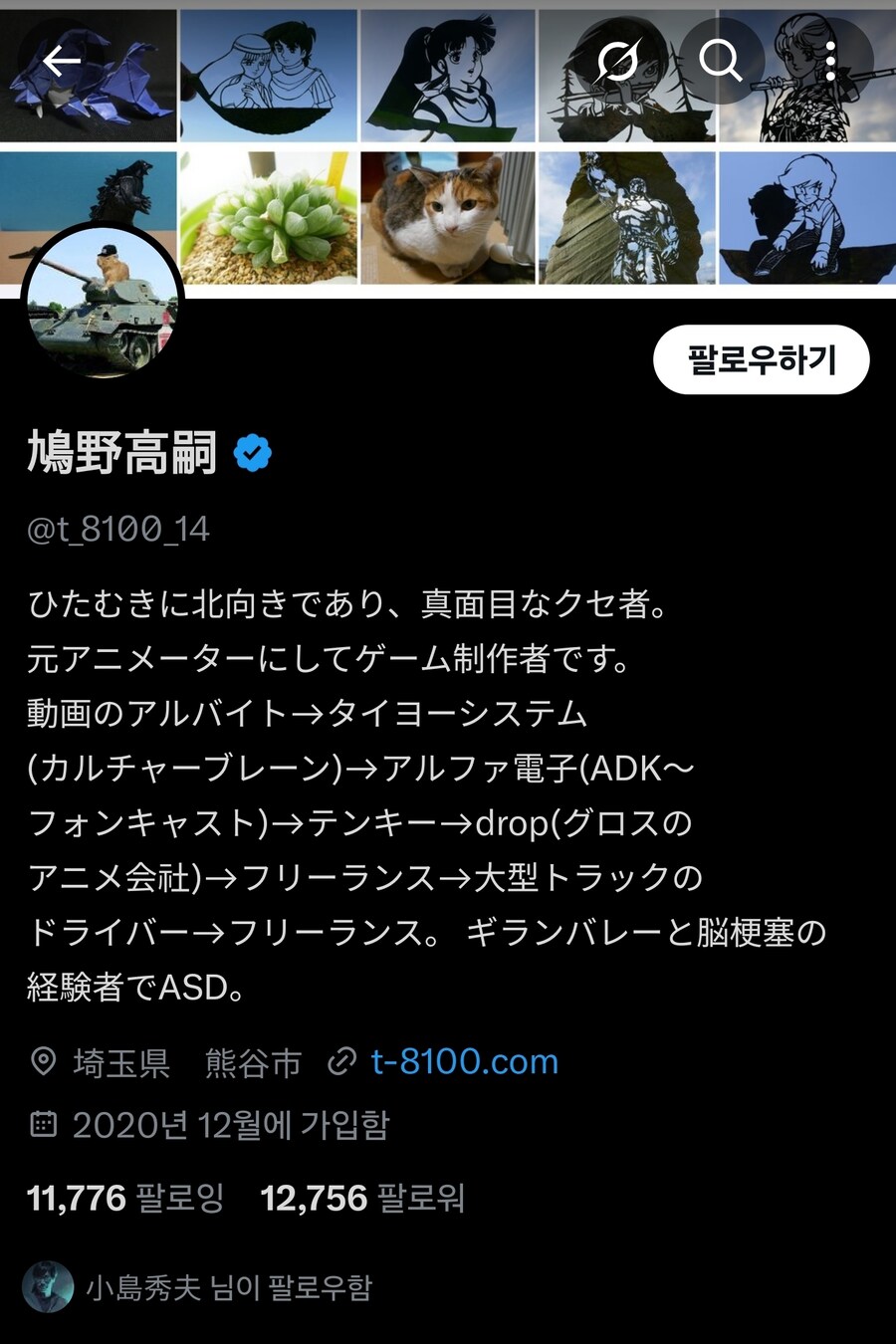See followers you know including 小島秀夫
Viewport: 896px width, 1344px height.
tap(228, 1287)
